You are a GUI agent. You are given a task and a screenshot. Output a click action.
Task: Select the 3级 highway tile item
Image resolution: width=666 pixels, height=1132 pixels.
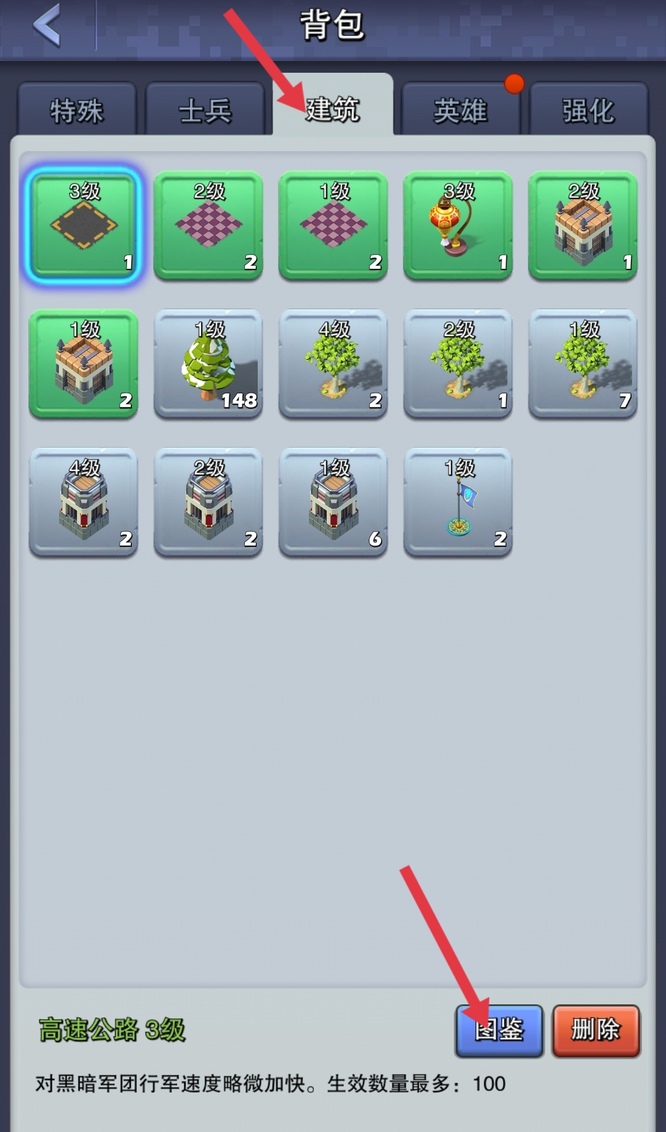coord(84,225)
